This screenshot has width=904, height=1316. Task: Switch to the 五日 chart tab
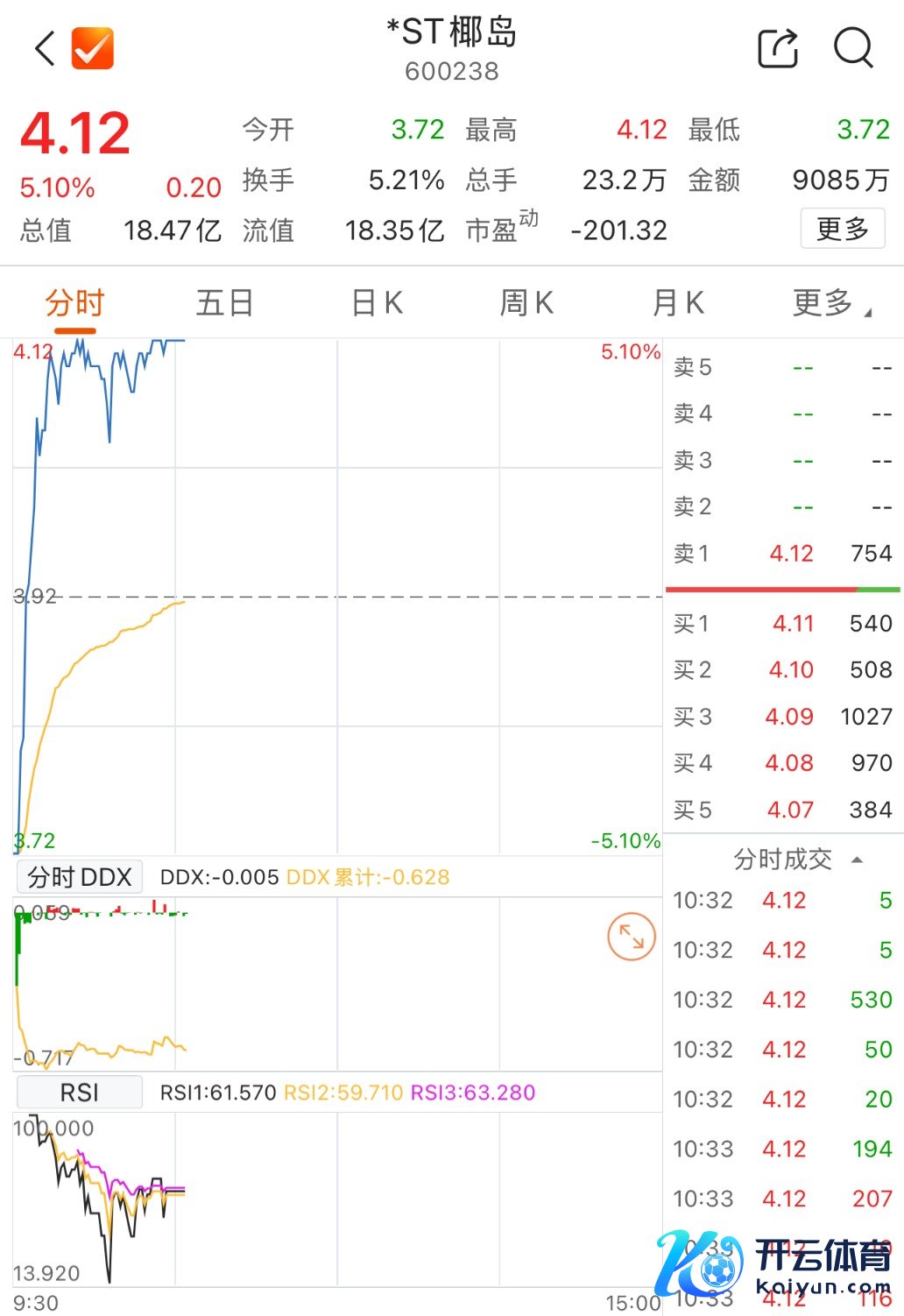point(225,303)
